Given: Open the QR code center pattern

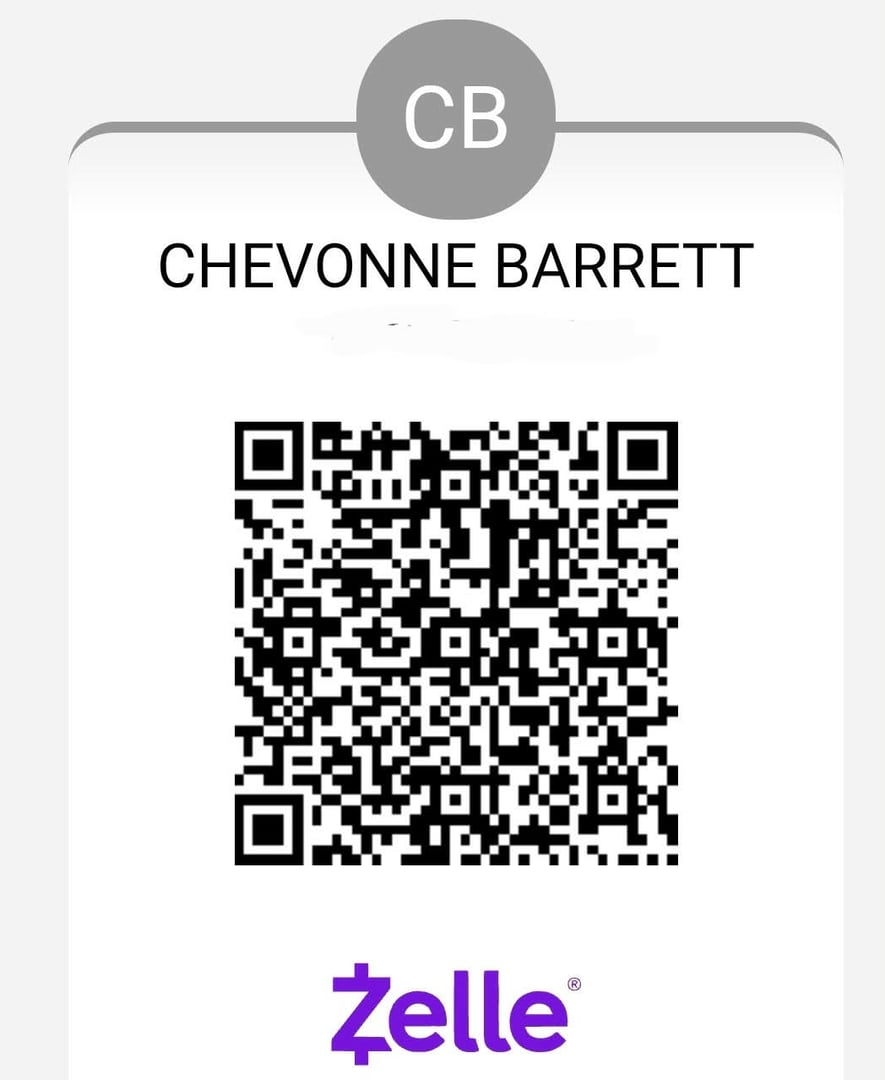Looking at the screenshot, I should [455, 640].
